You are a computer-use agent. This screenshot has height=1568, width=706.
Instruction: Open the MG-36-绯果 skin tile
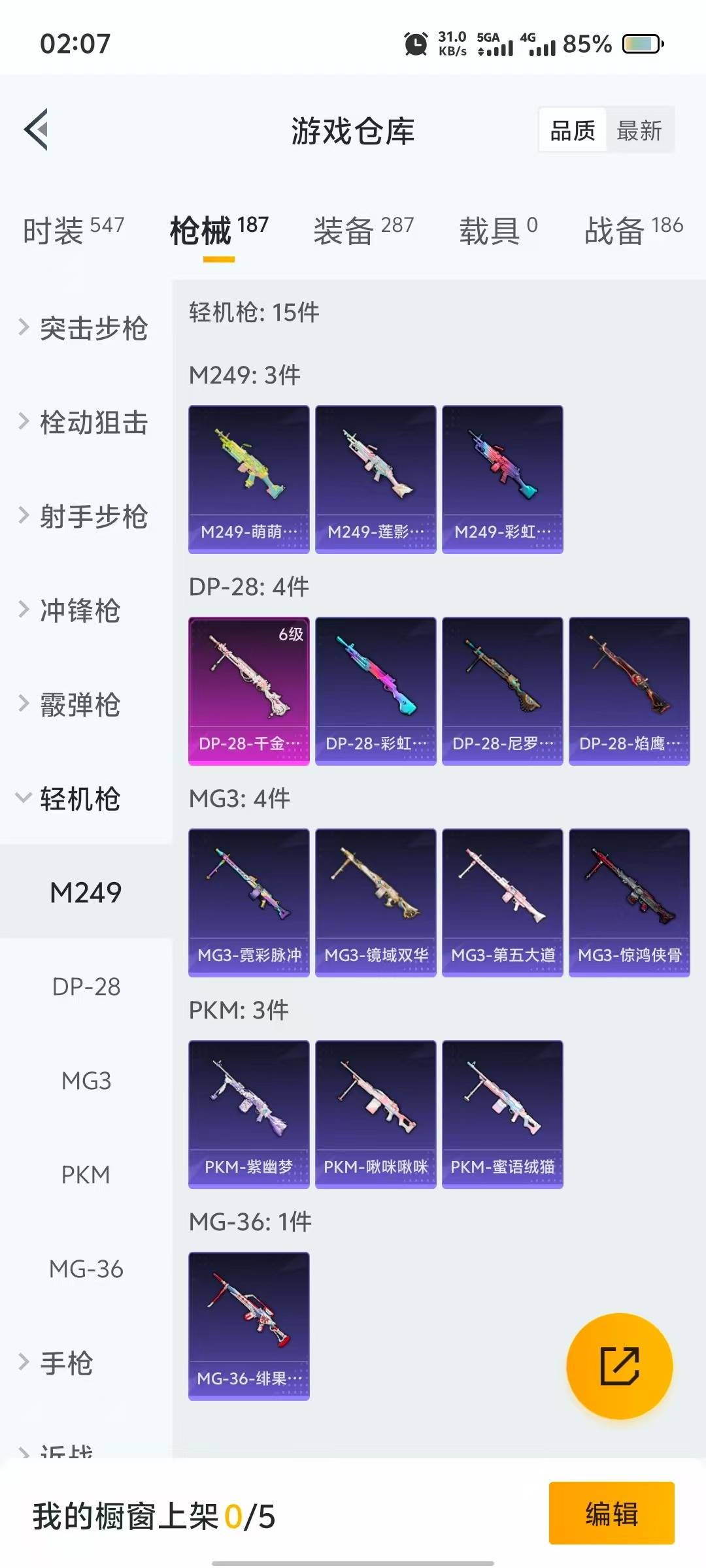pos(249,1326)
